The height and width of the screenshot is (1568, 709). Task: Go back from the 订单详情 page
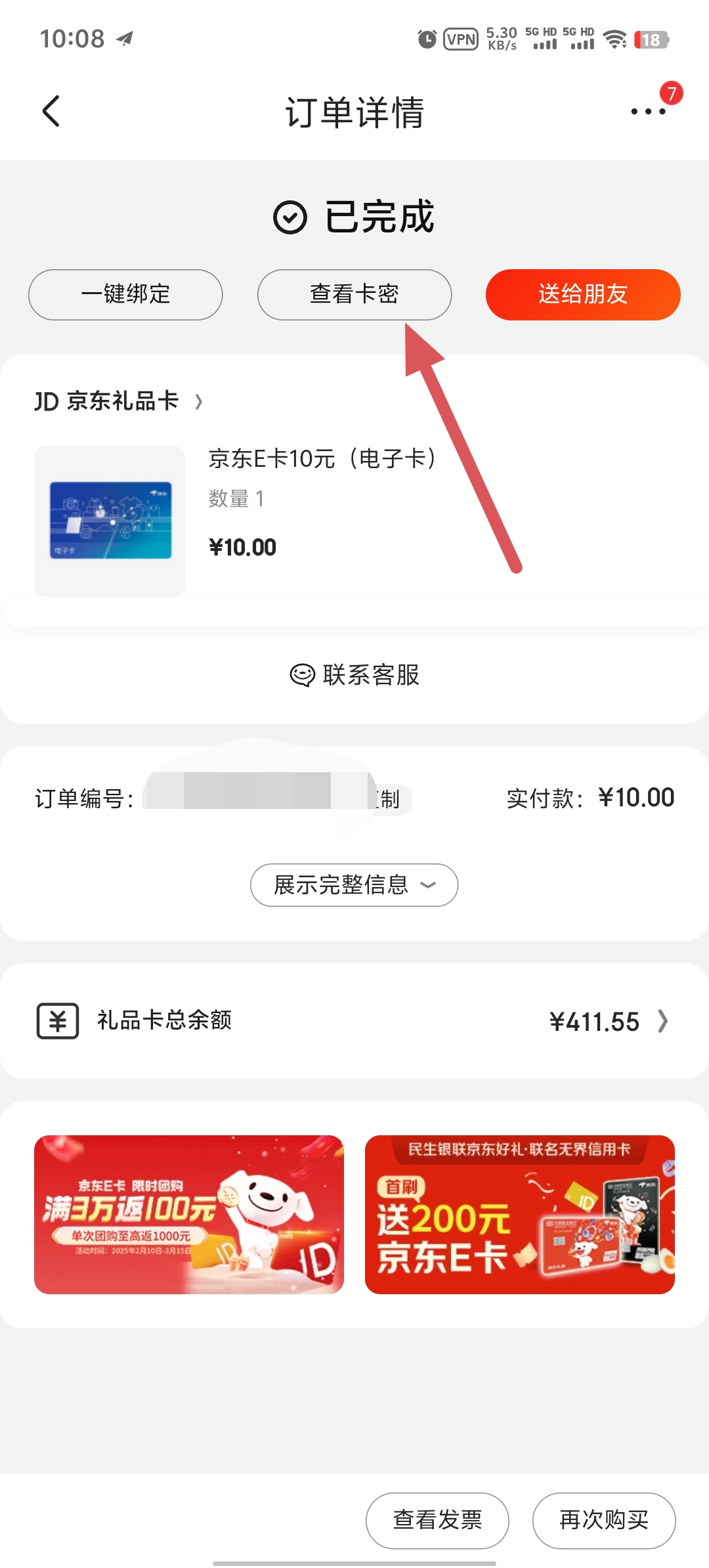[x=51, y=111]
